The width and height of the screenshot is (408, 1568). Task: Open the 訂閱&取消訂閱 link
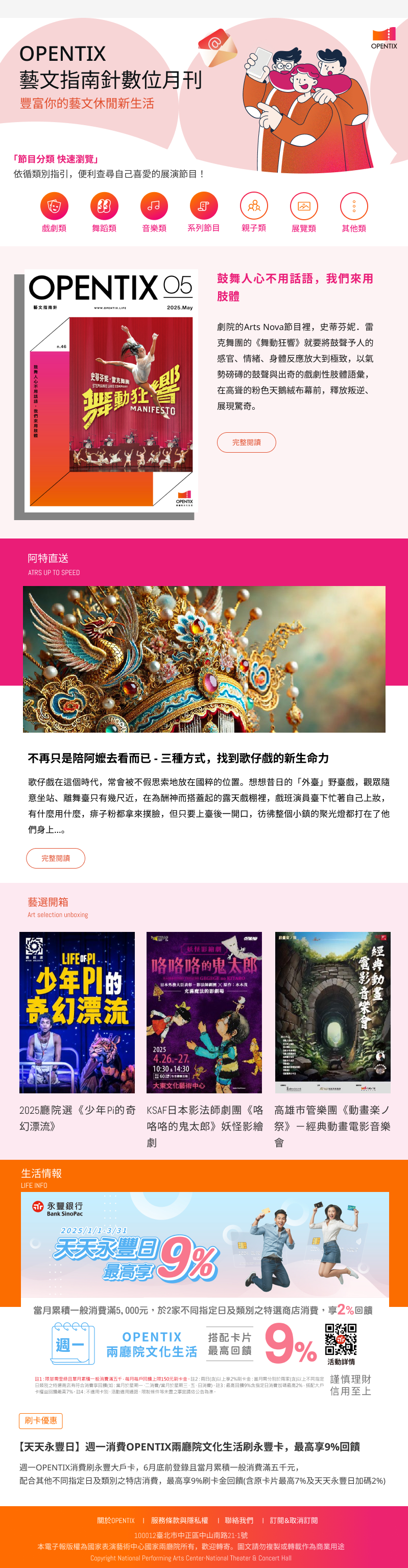[294, 1520]
